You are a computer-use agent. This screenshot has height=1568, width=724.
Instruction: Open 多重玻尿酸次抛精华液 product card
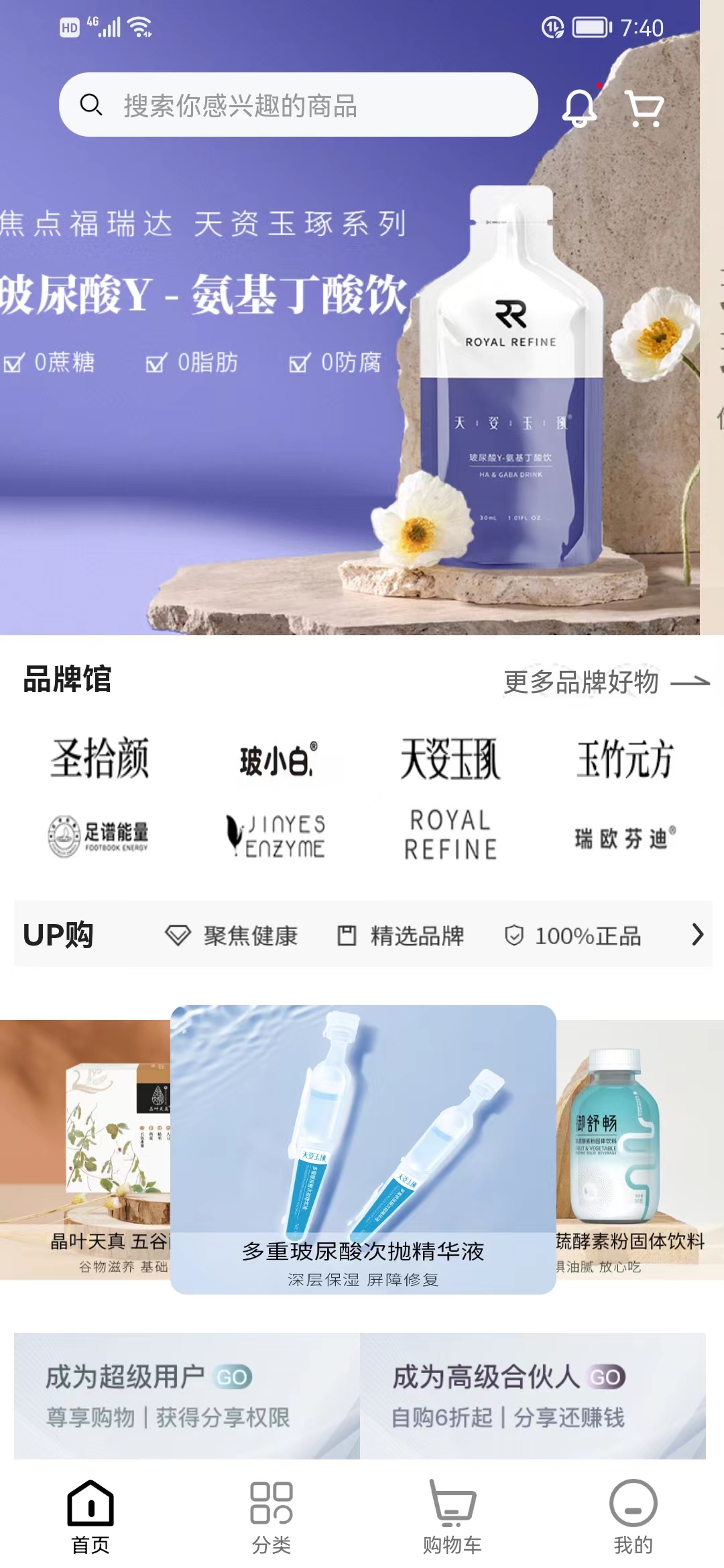[x=363, y=1149]
